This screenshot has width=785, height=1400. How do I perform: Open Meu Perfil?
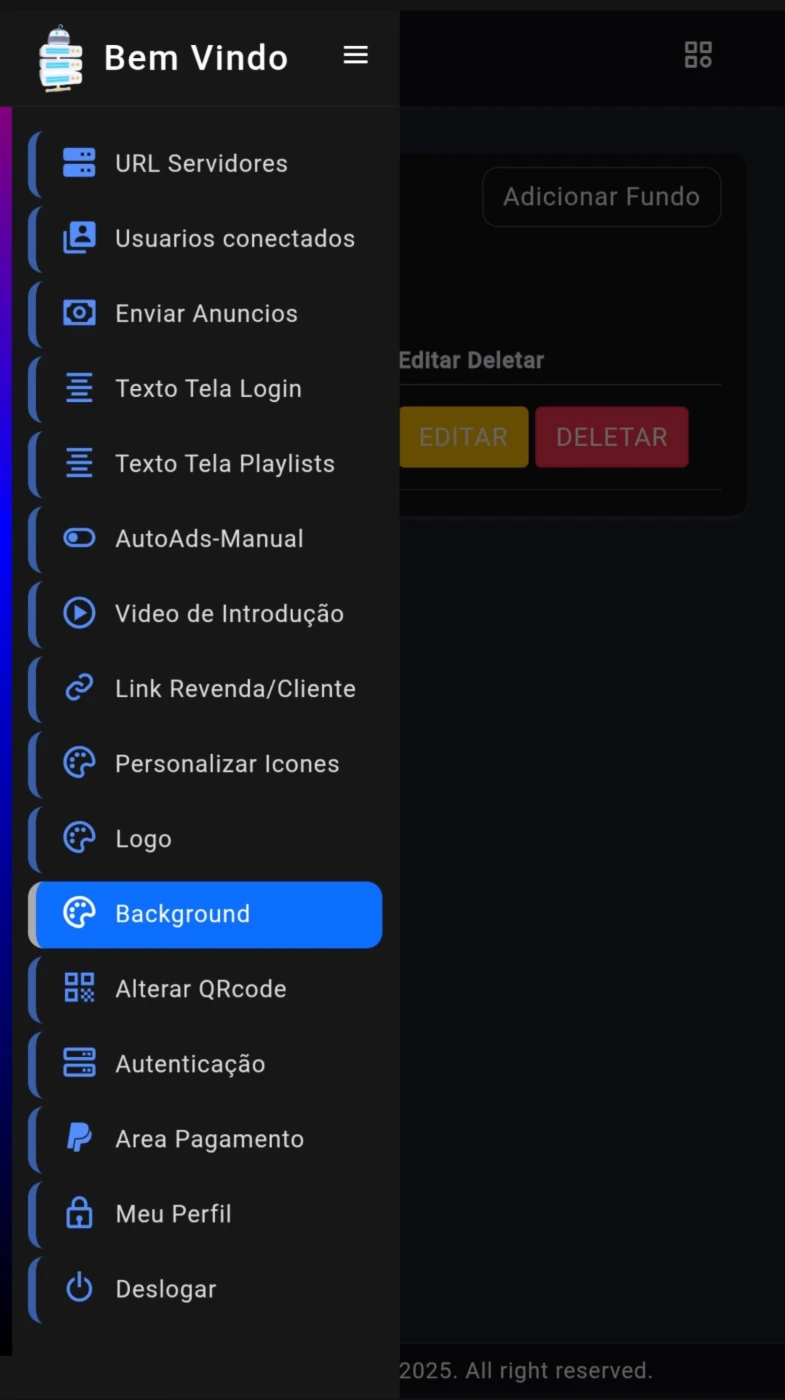[x=205, y=1214]
